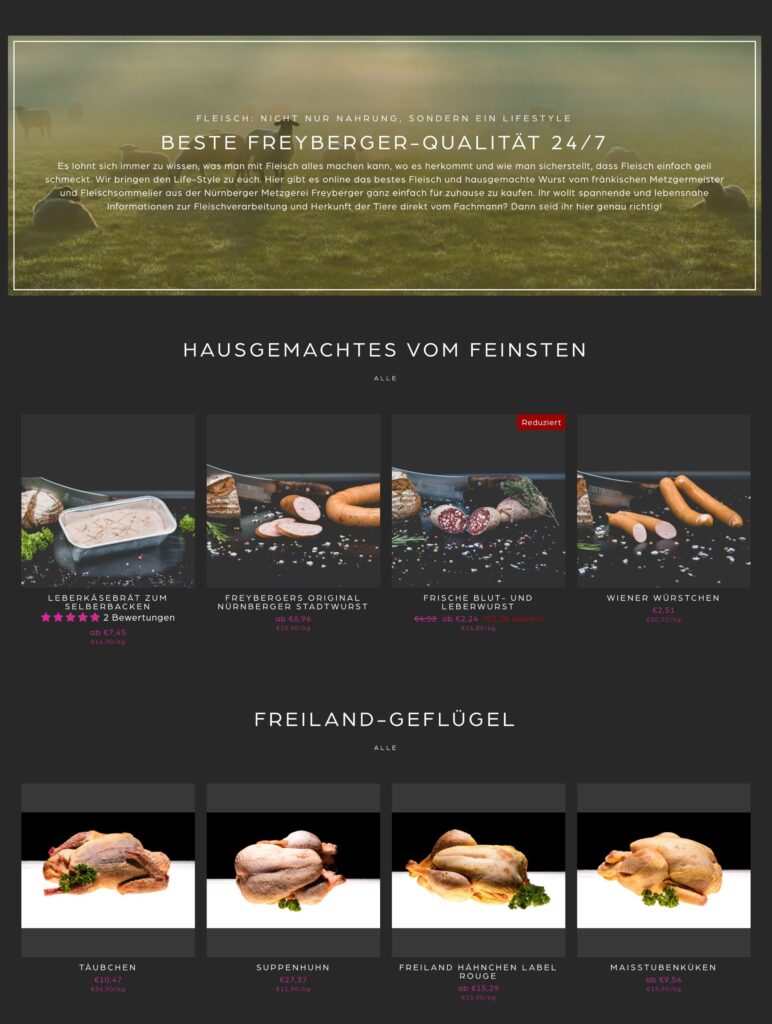Open Frische Blut- und Leberwurst product
This screenshot has width=772, height=1024.
[478, 501]
